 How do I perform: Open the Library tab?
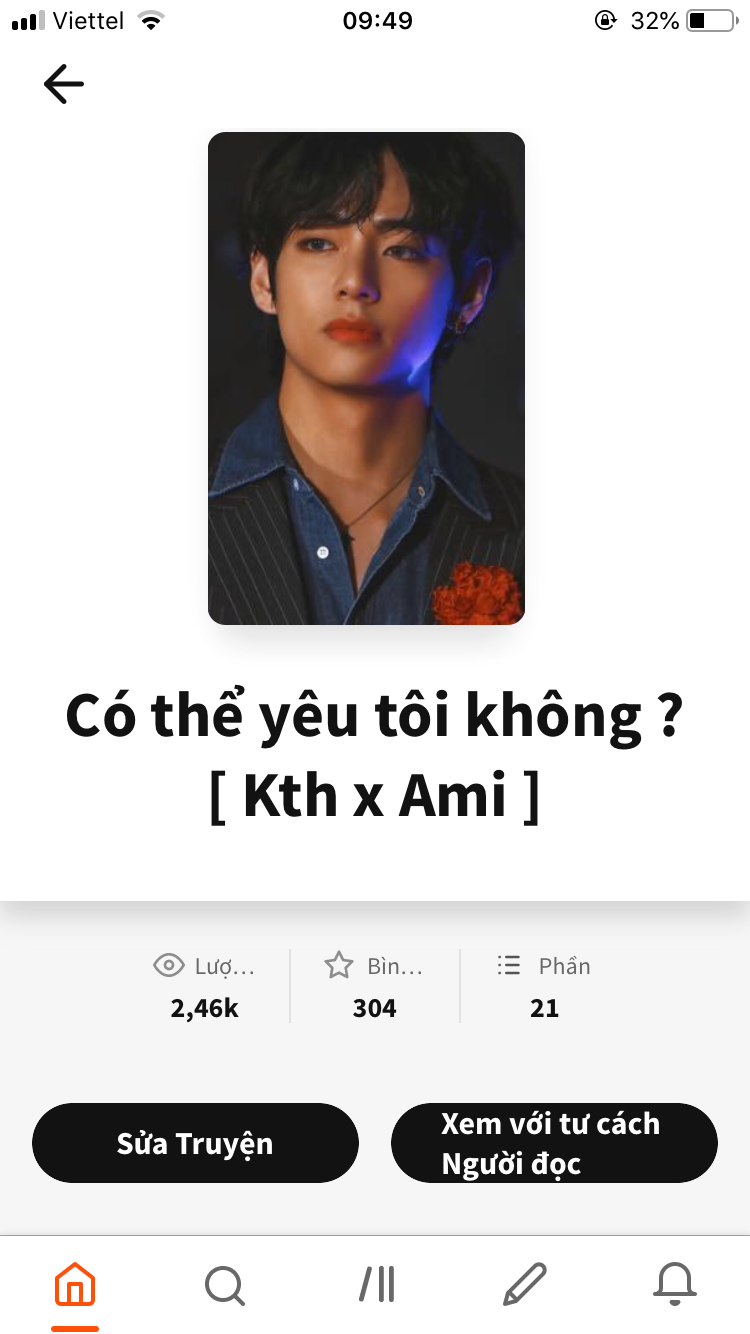[377, 1284]
